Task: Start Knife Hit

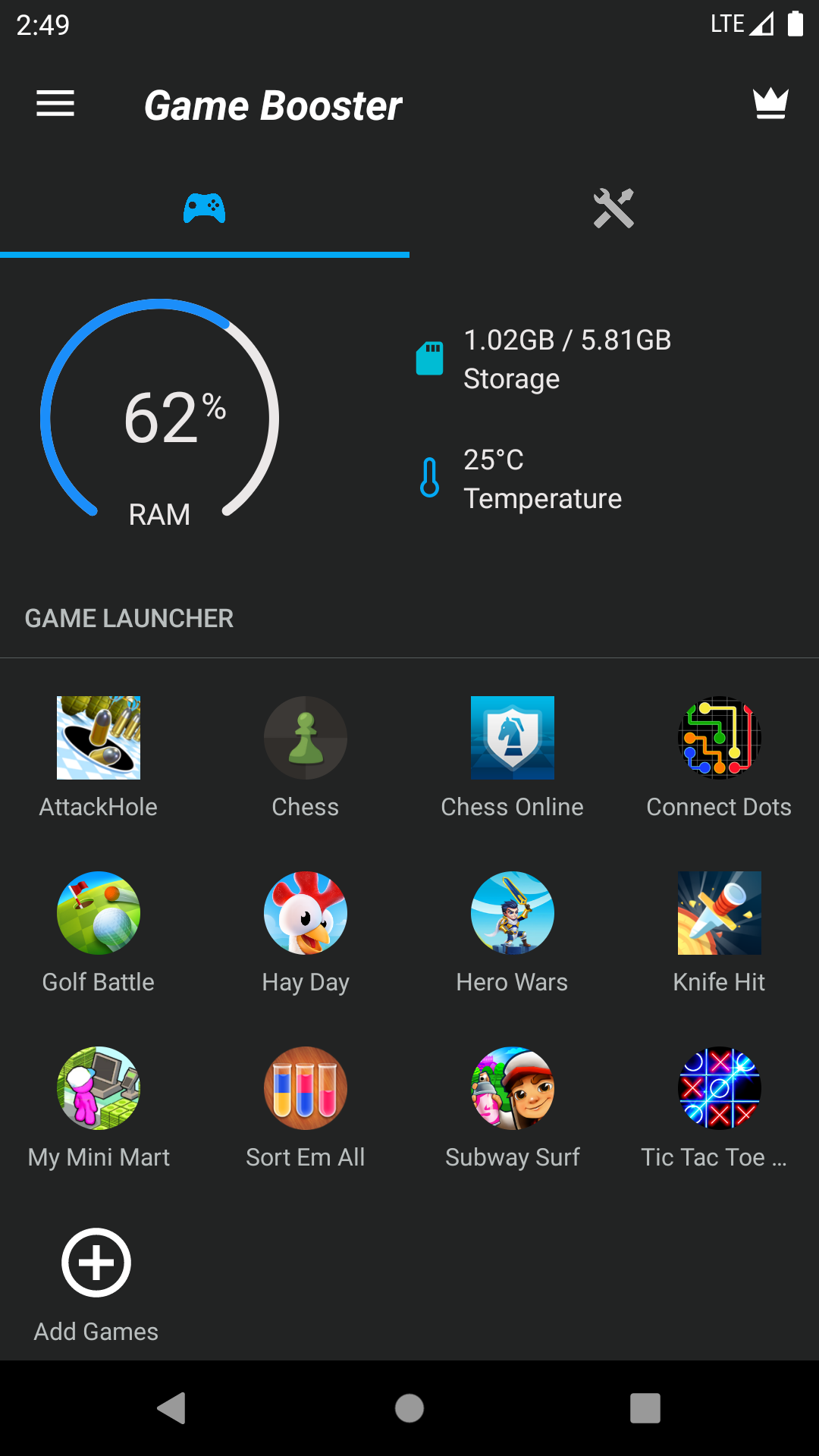Action: 719,913
